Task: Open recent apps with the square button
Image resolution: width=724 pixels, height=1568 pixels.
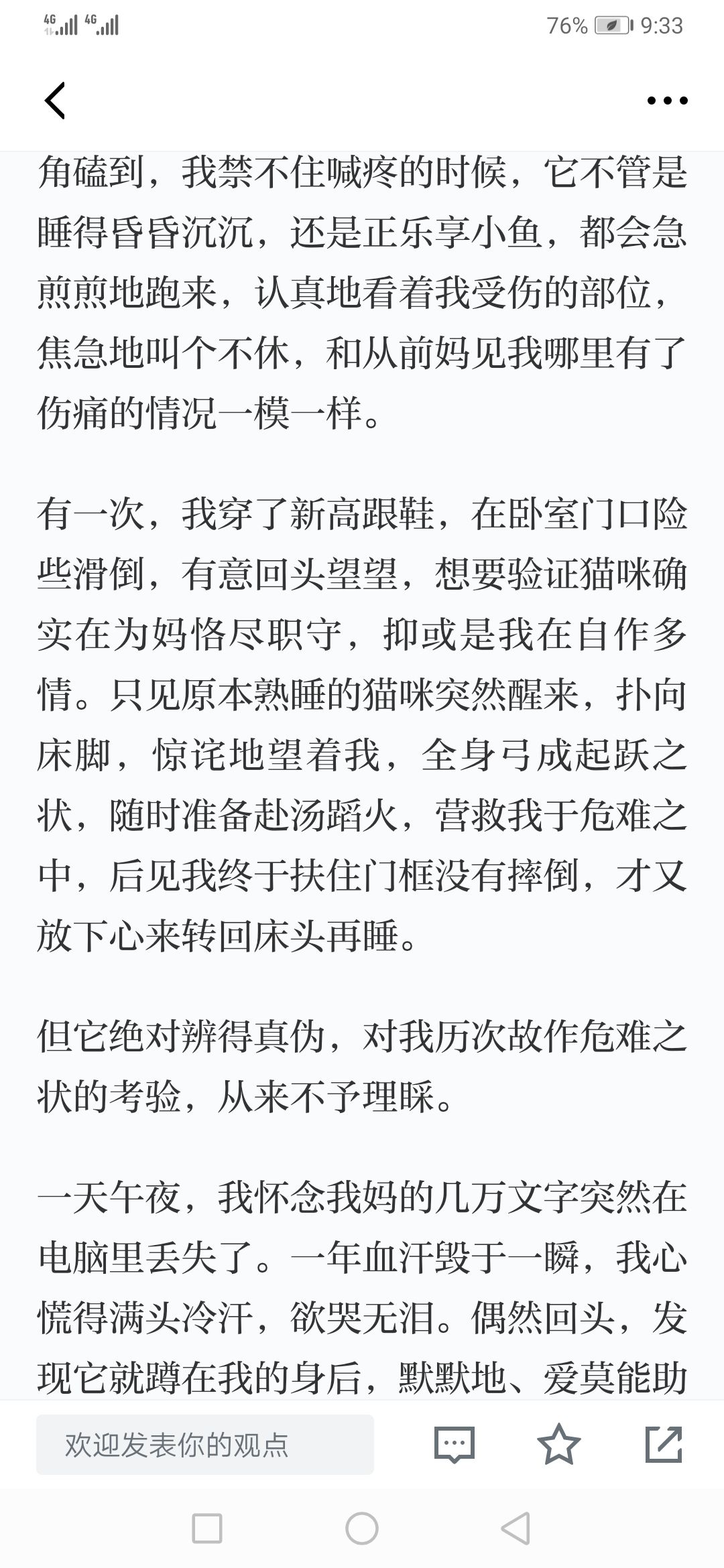Action: (x=207, y=1528)
